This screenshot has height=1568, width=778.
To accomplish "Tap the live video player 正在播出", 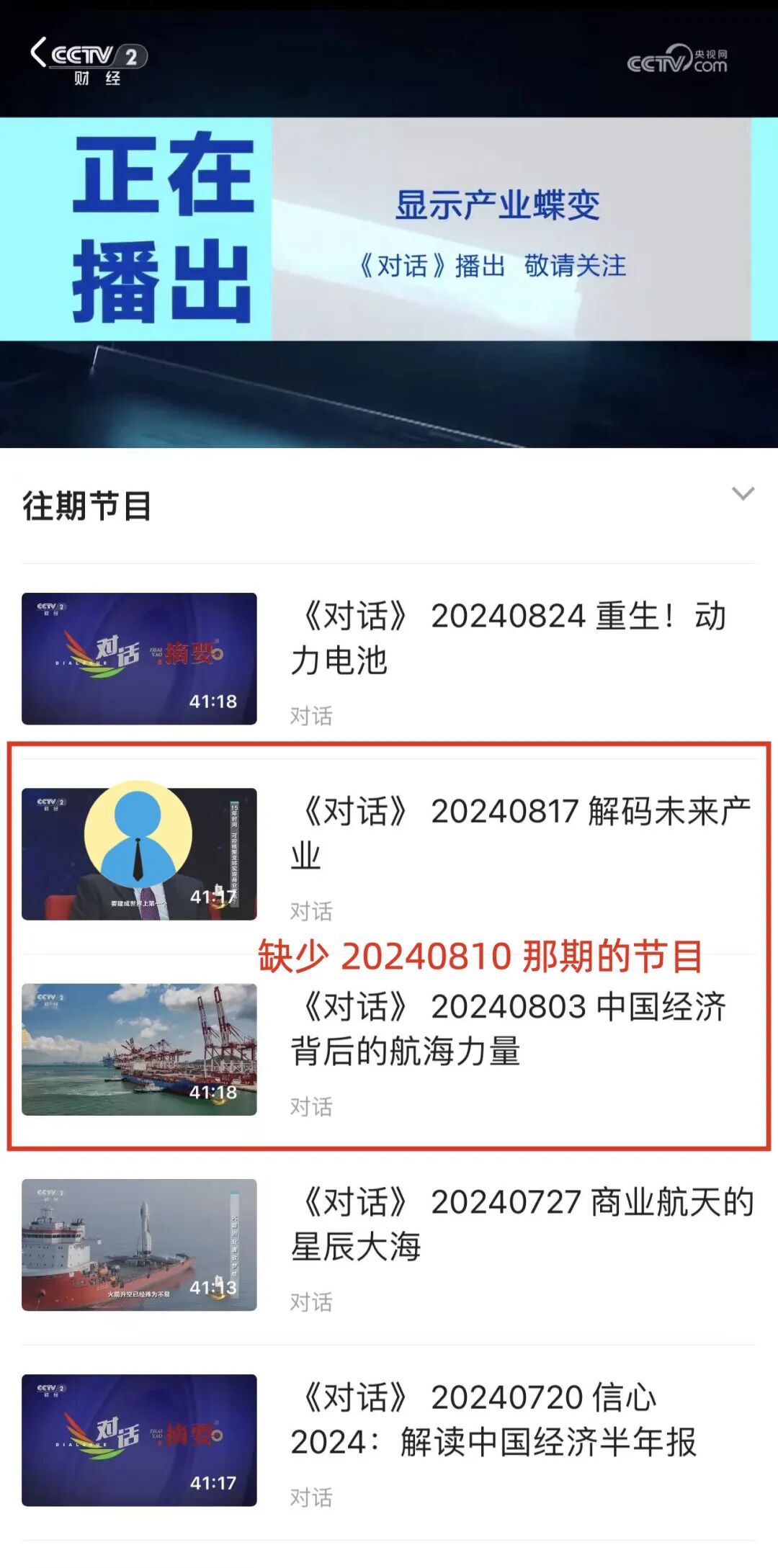I will pos(389,224).
